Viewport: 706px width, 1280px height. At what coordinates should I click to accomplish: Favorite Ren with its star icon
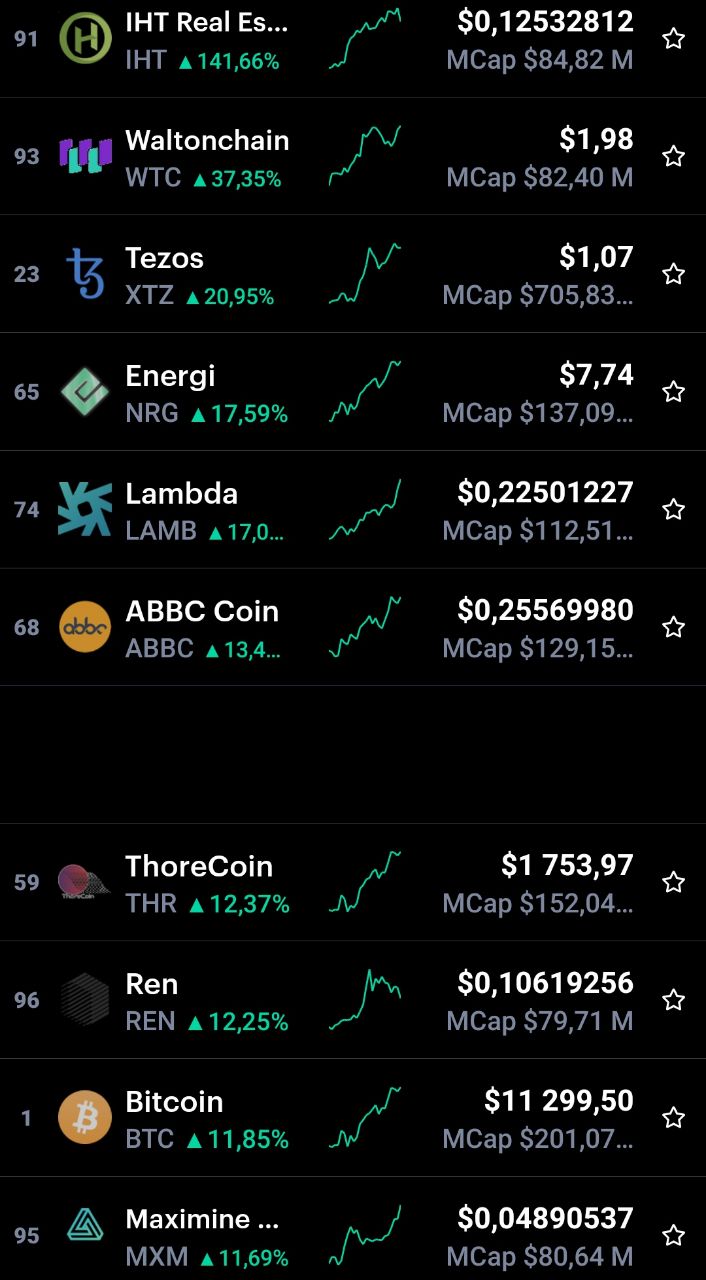674,1000
